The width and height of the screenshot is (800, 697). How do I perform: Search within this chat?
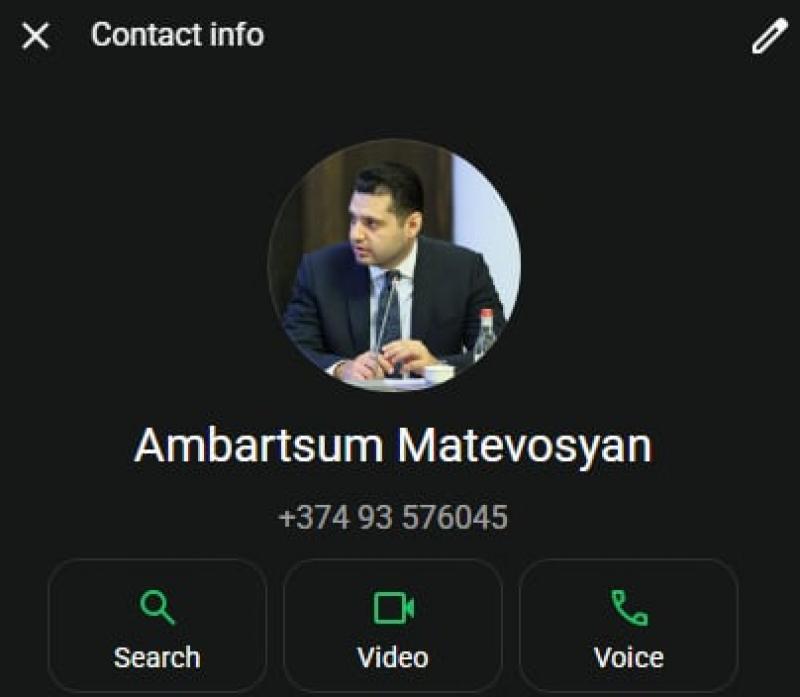pyautogui.click(x=157, y=626)
